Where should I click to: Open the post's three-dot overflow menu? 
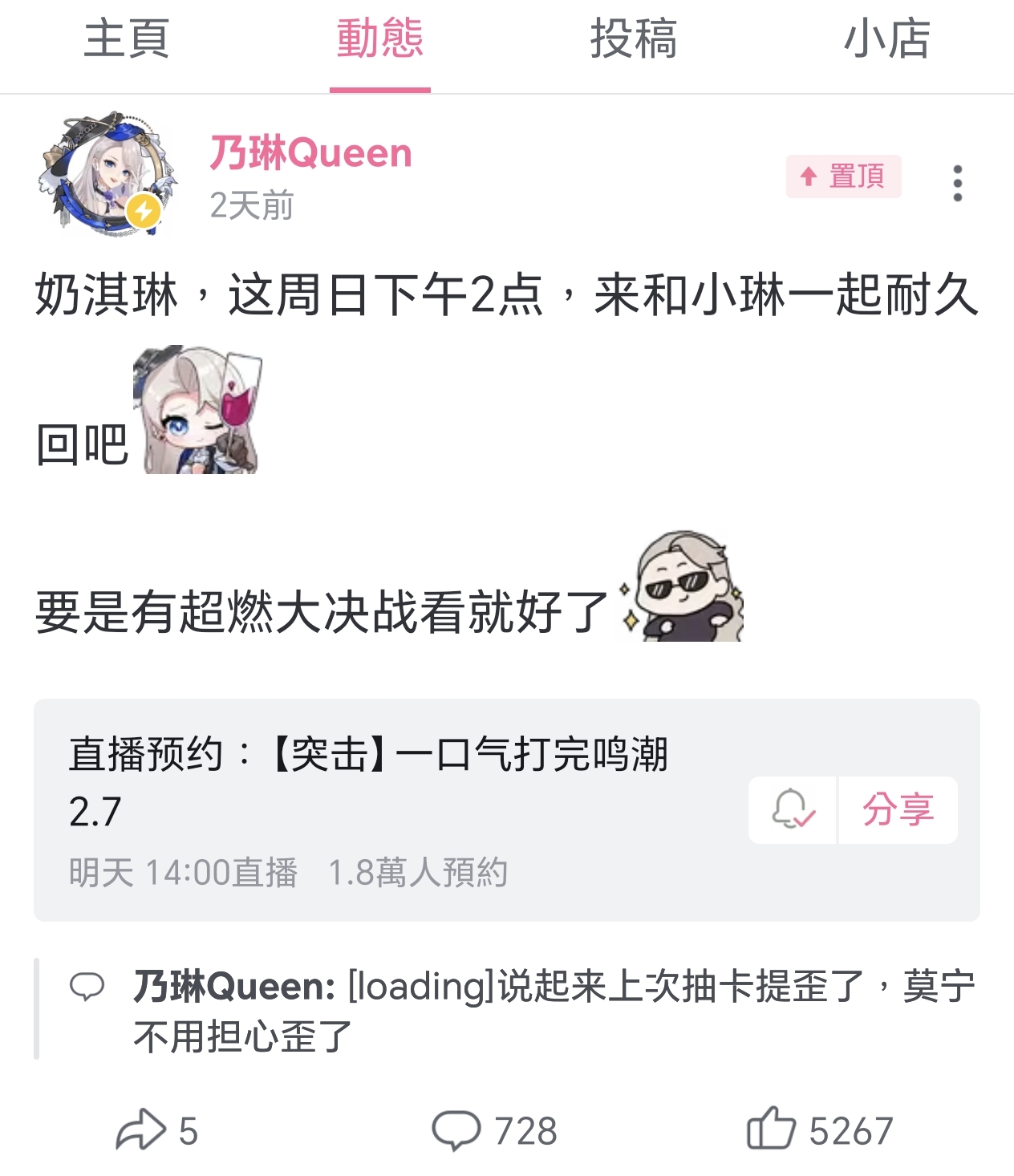[957, 183]
